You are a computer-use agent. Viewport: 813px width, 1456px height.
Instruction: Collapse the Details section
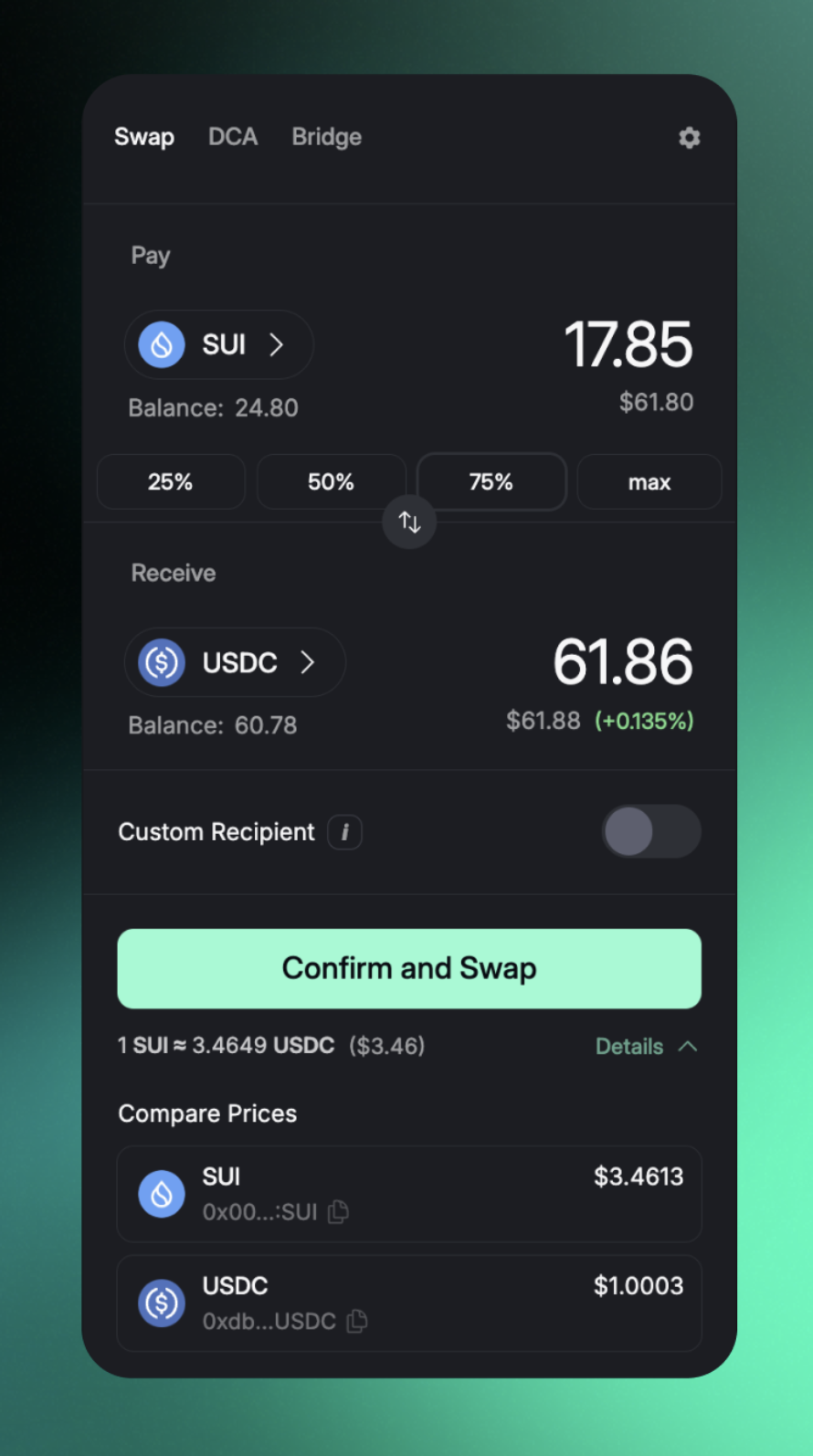646,1047
